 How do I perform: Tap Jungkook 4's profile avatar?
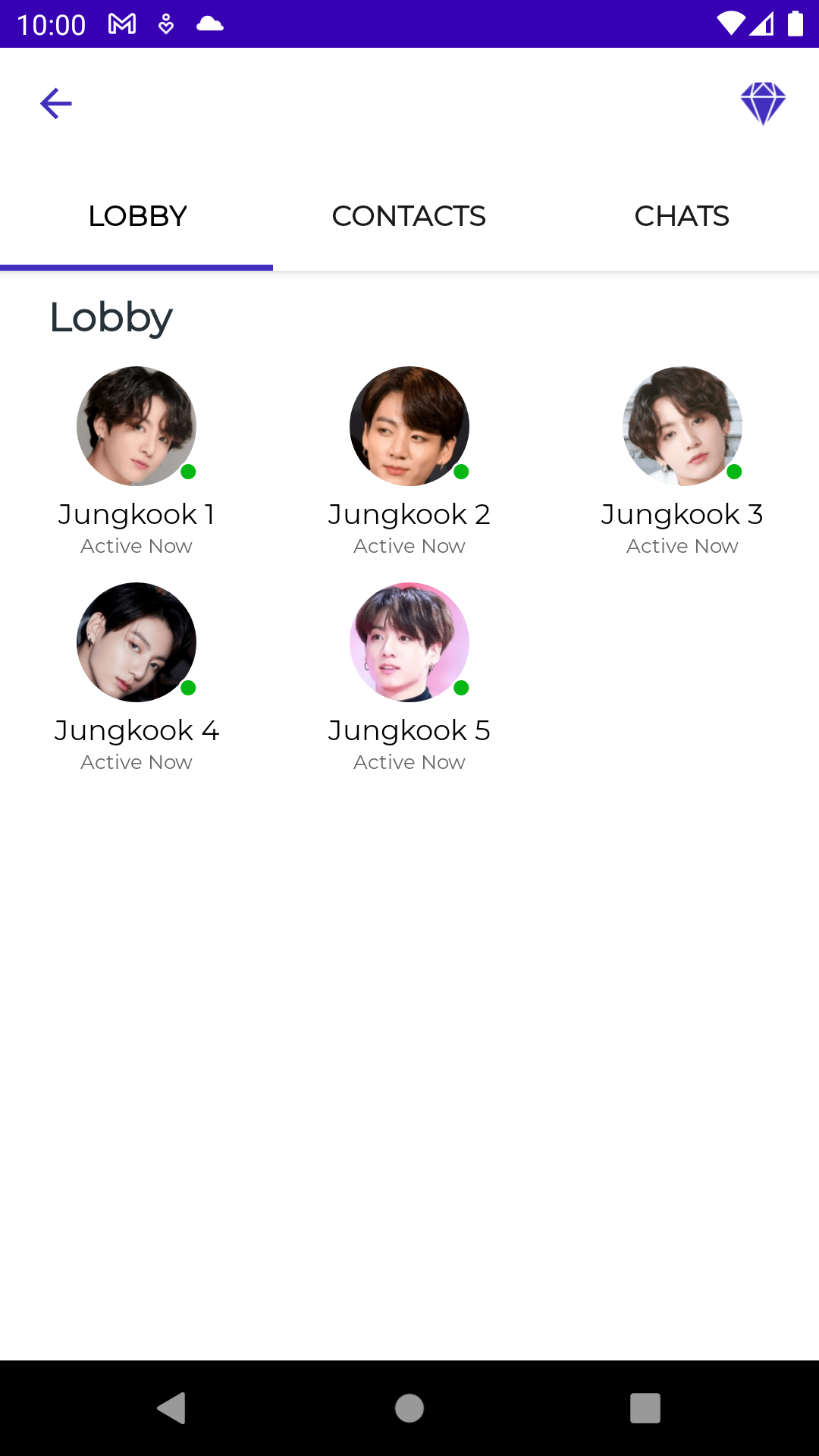click(x=136, y=642)
